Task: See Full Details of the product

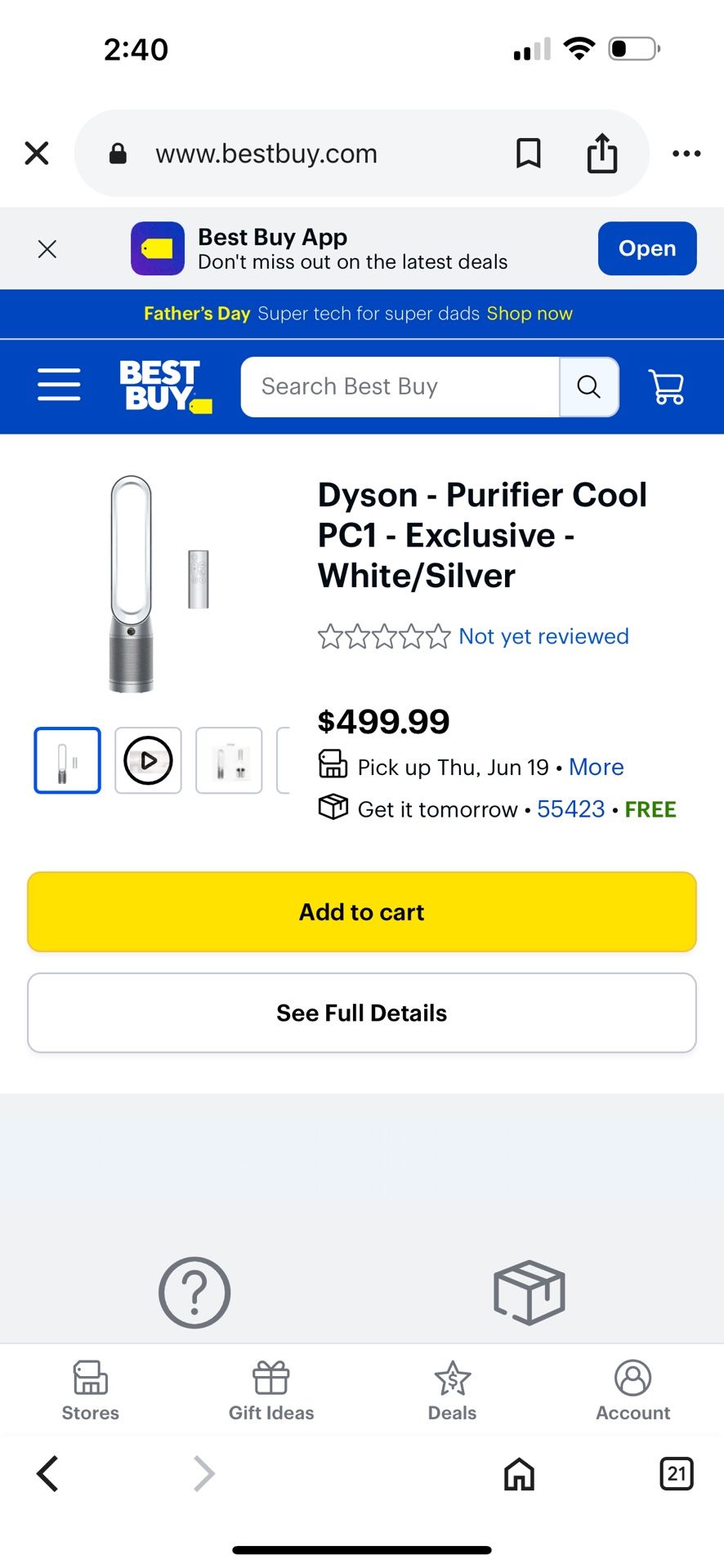Action: [x=362, y=1013]
